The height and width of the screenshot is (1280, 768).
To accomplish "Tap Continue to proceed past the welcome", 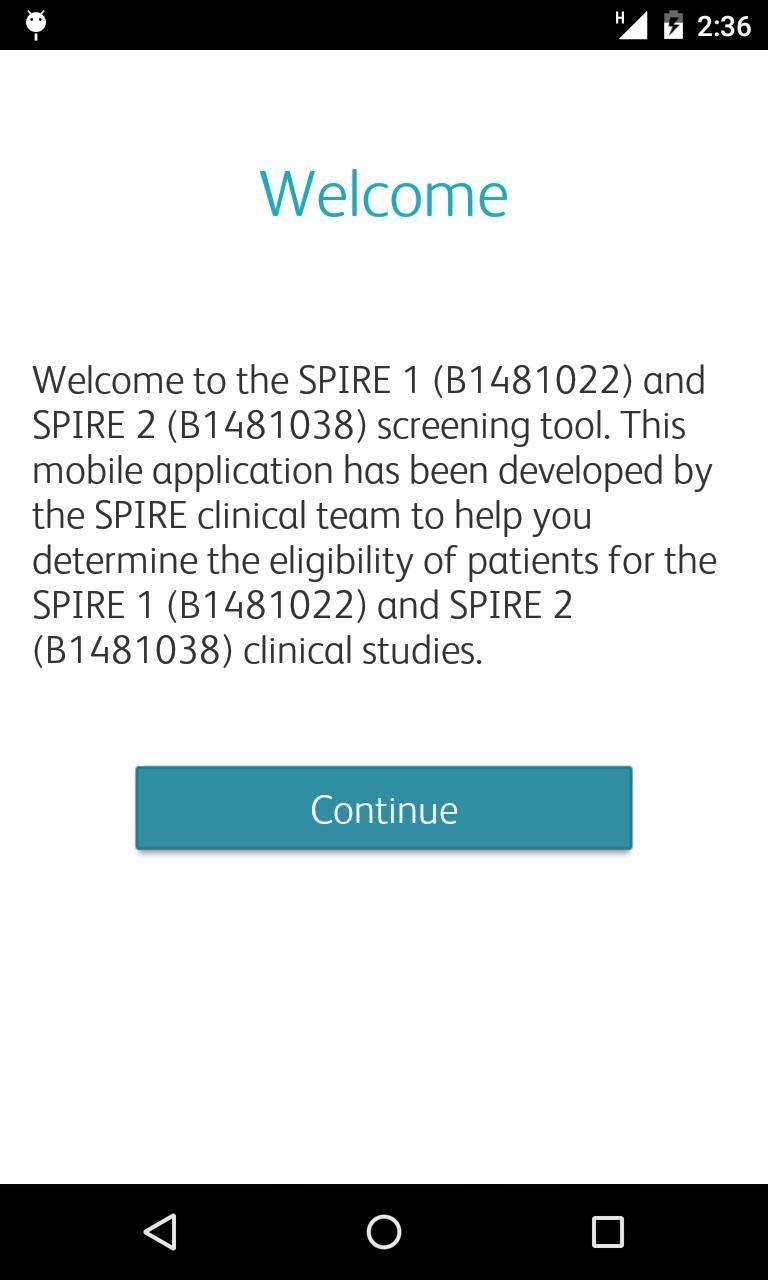I will (383, 808).
